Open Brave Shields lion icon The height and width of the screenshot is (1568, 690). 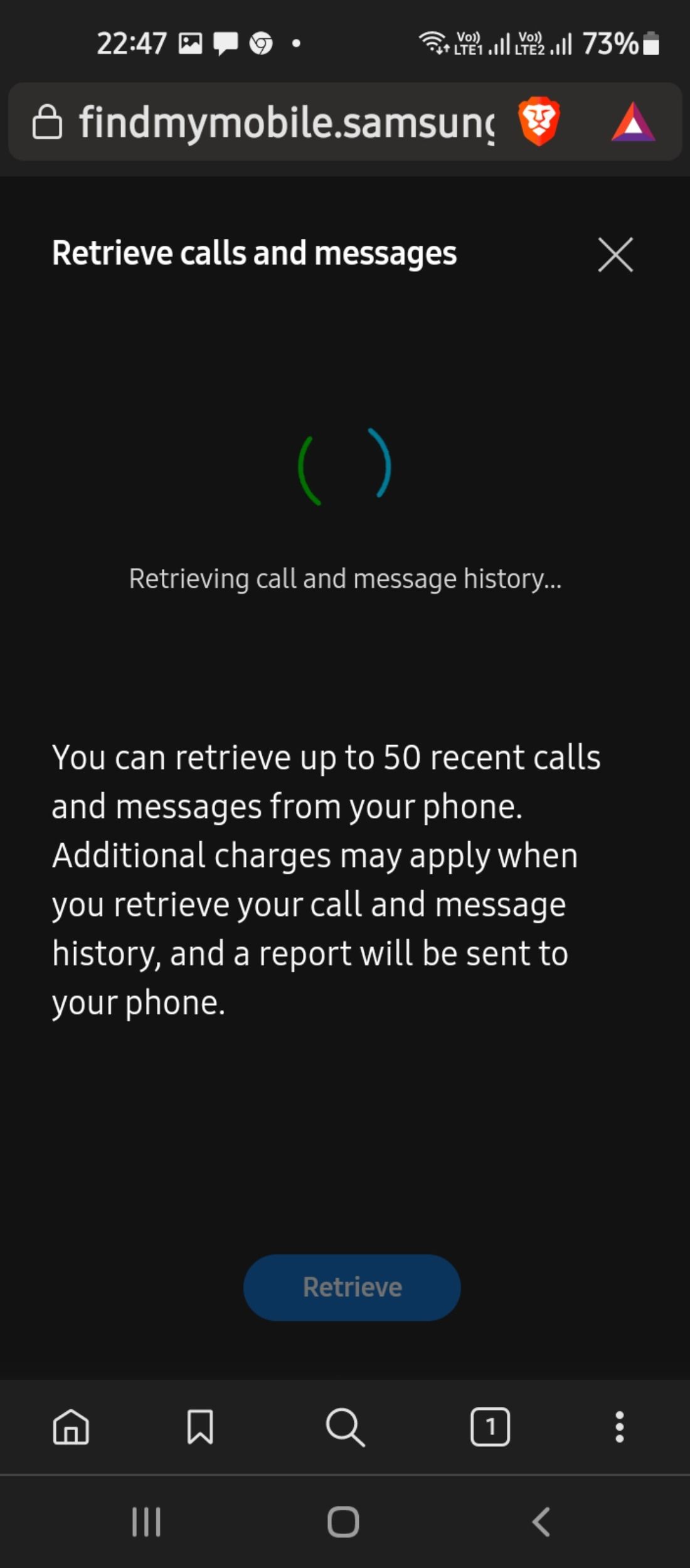[539, 121]
